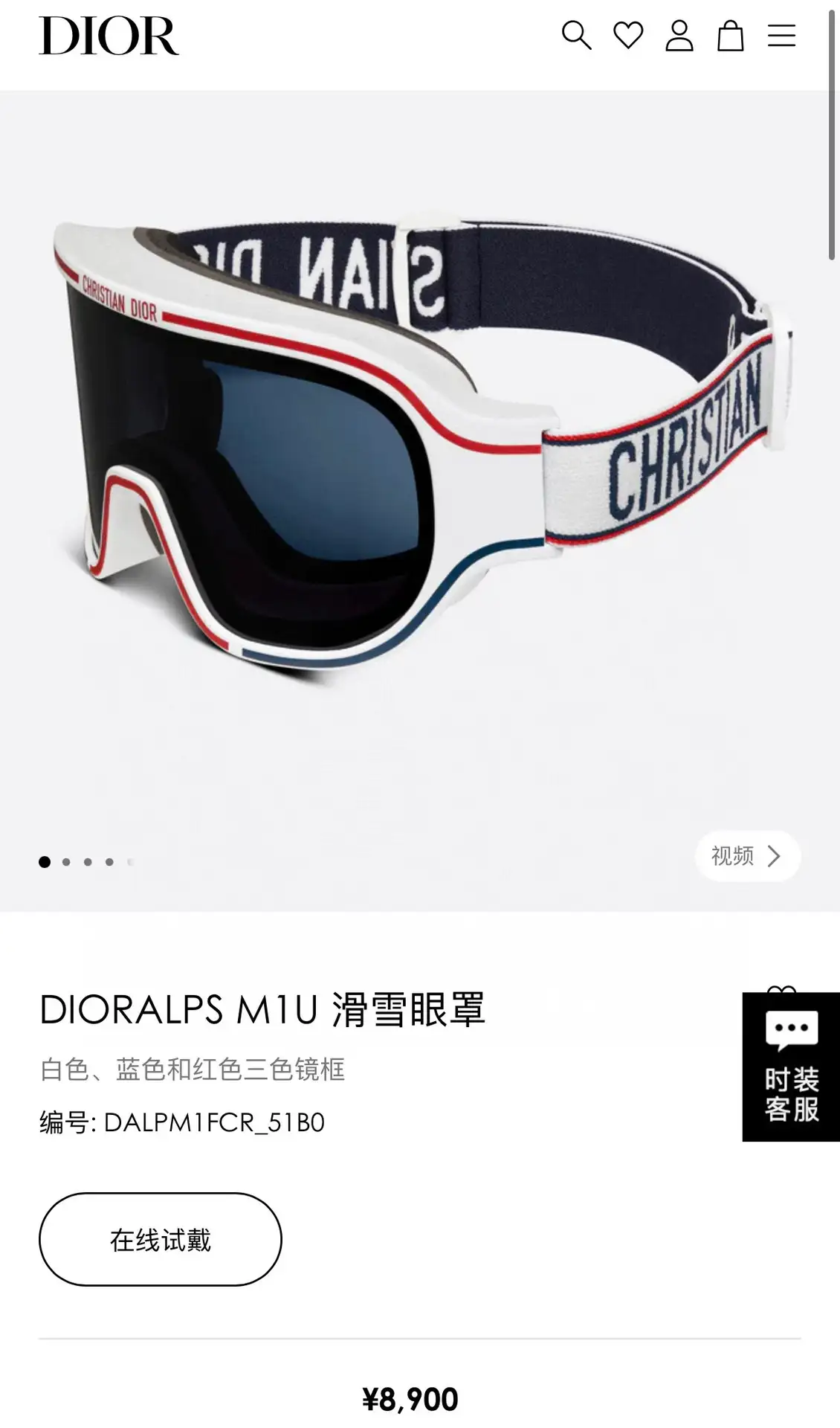This screenshot has height=1428, width=840.
Task: Open the shopping bag
Action: (730, 36)
